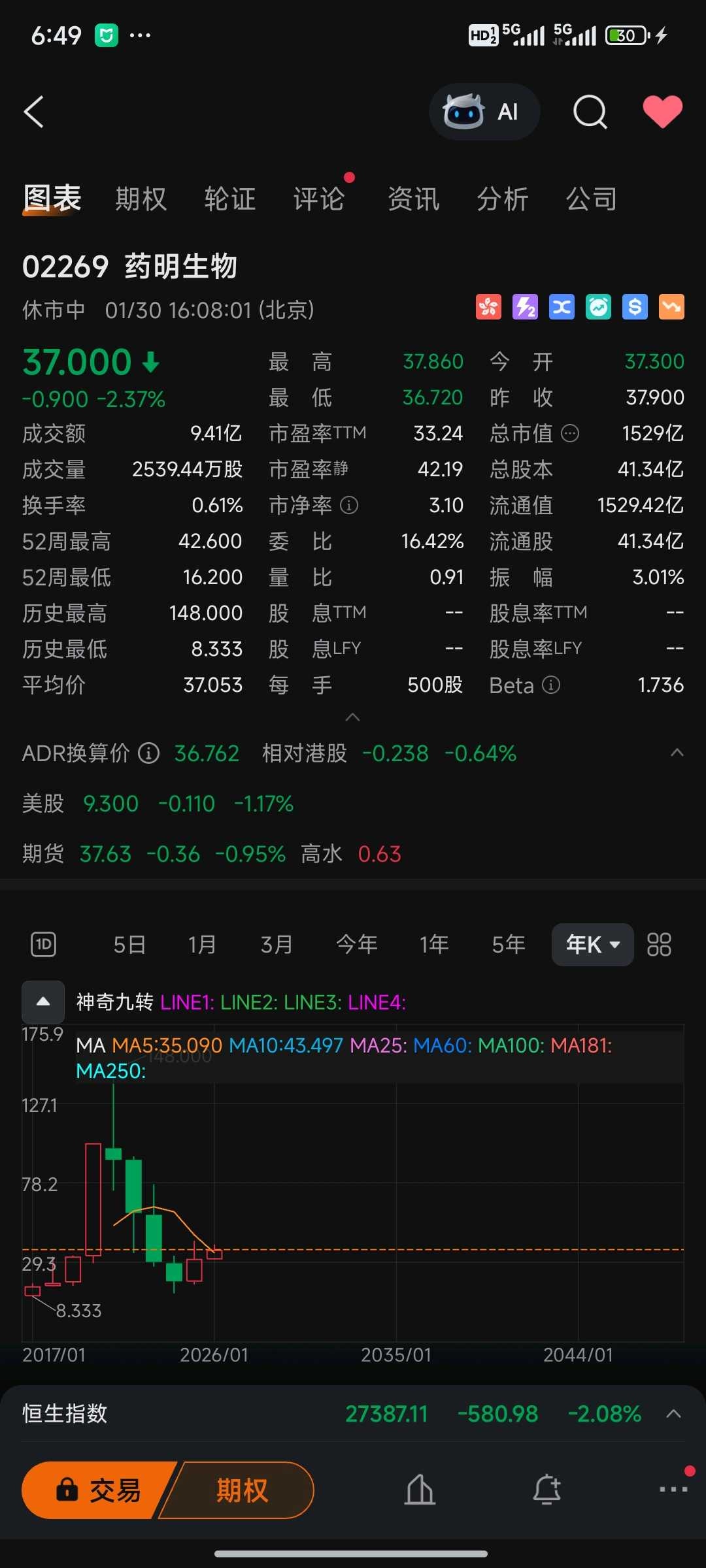Open the chart grid layout options
Screen dimensions: 706x1568
(x=659, y=944)
